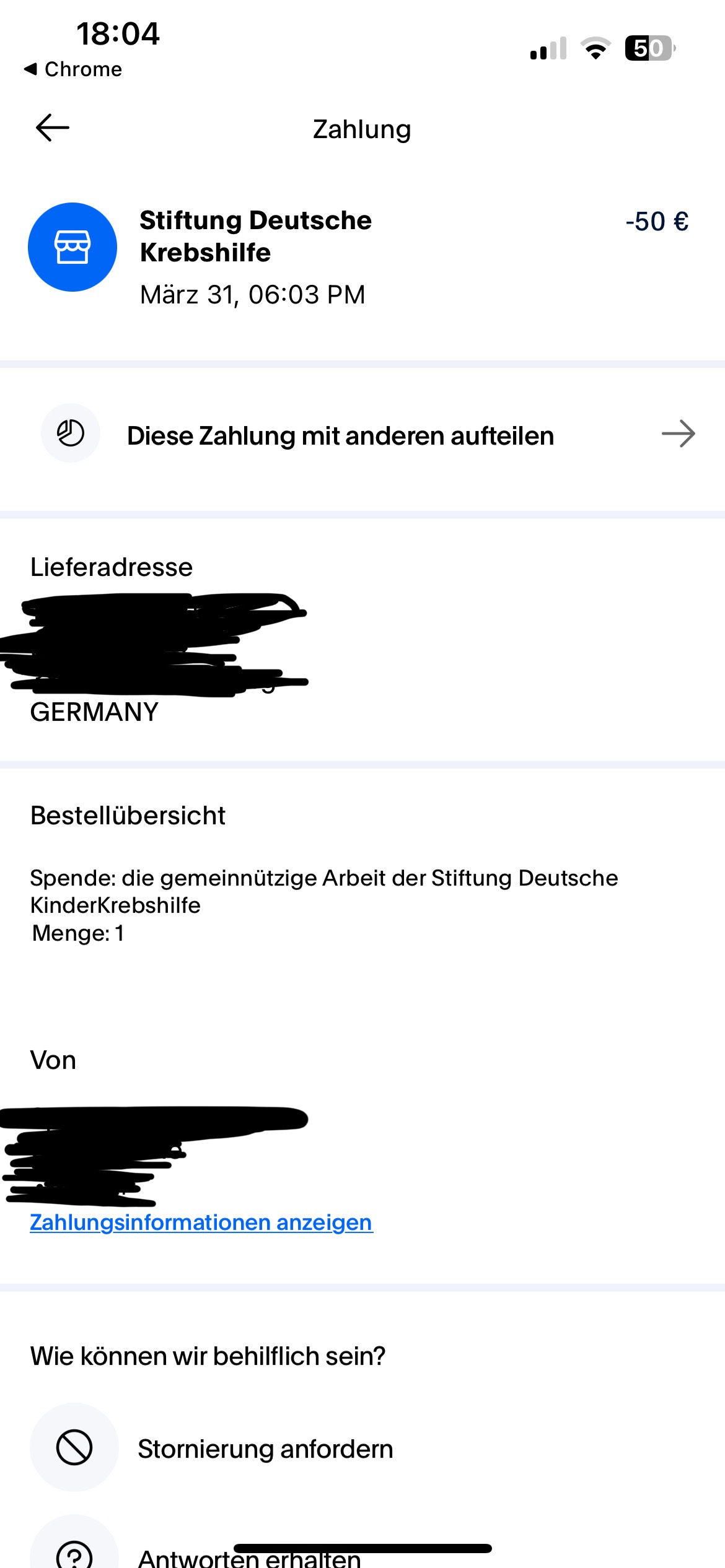Go back from the Zahlung screen
Viewport: 725px width, 1568px height.
[x=53, y=128]
